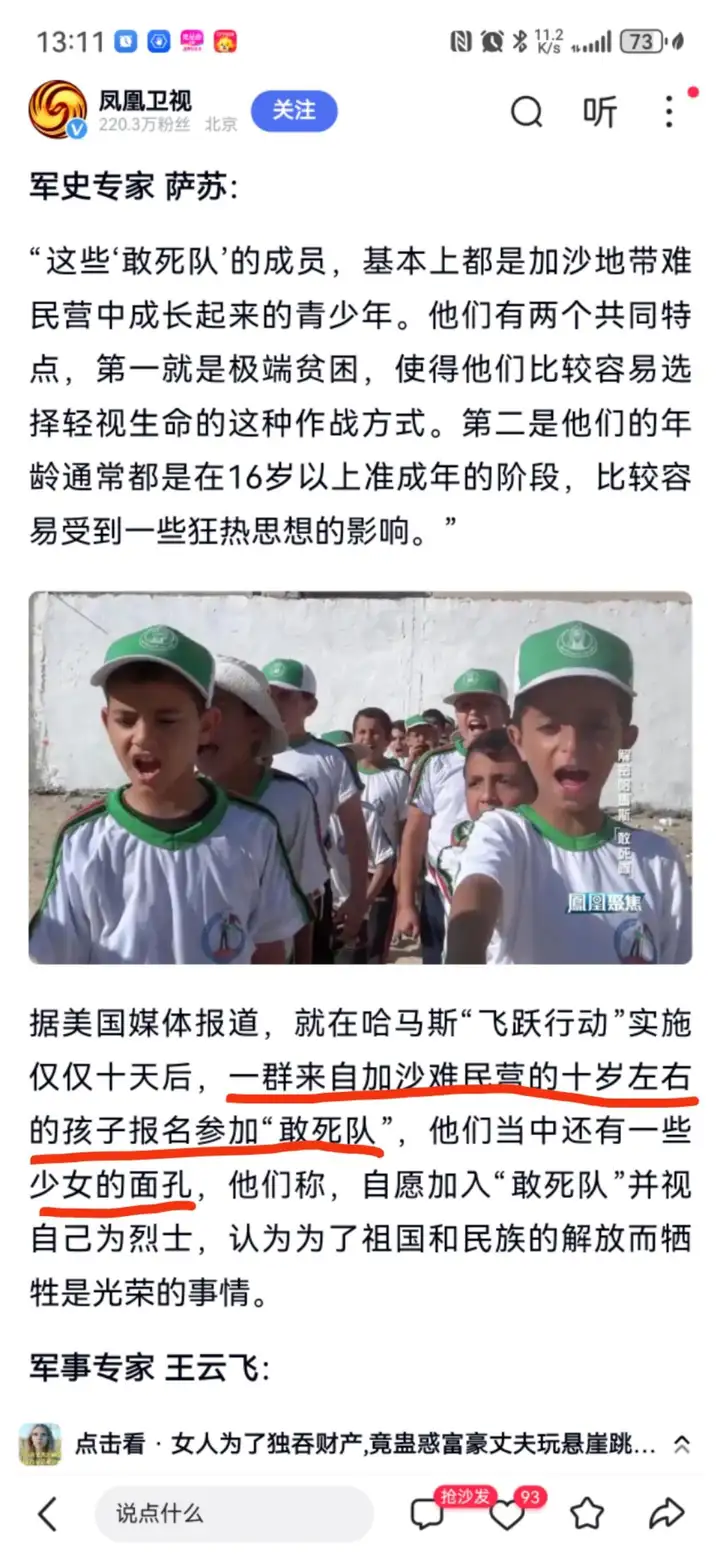Expand the banner with the double chevron
Screen dimensions: 720x1554
681,1444
